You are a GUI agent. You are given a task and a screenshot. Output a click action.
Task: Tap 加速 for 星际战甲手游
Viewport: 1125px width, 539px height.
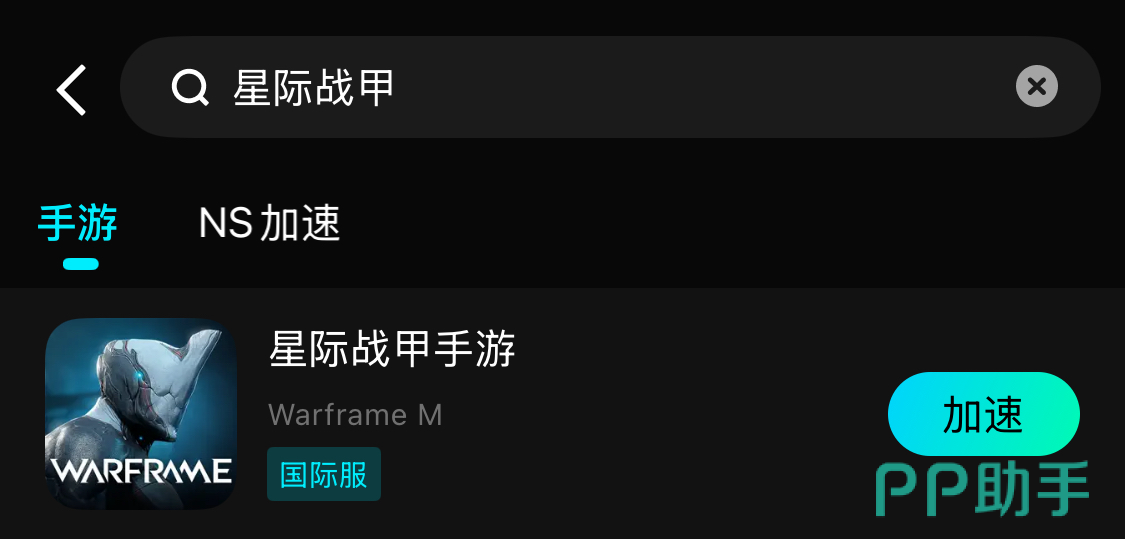click(x=984, y=414)
